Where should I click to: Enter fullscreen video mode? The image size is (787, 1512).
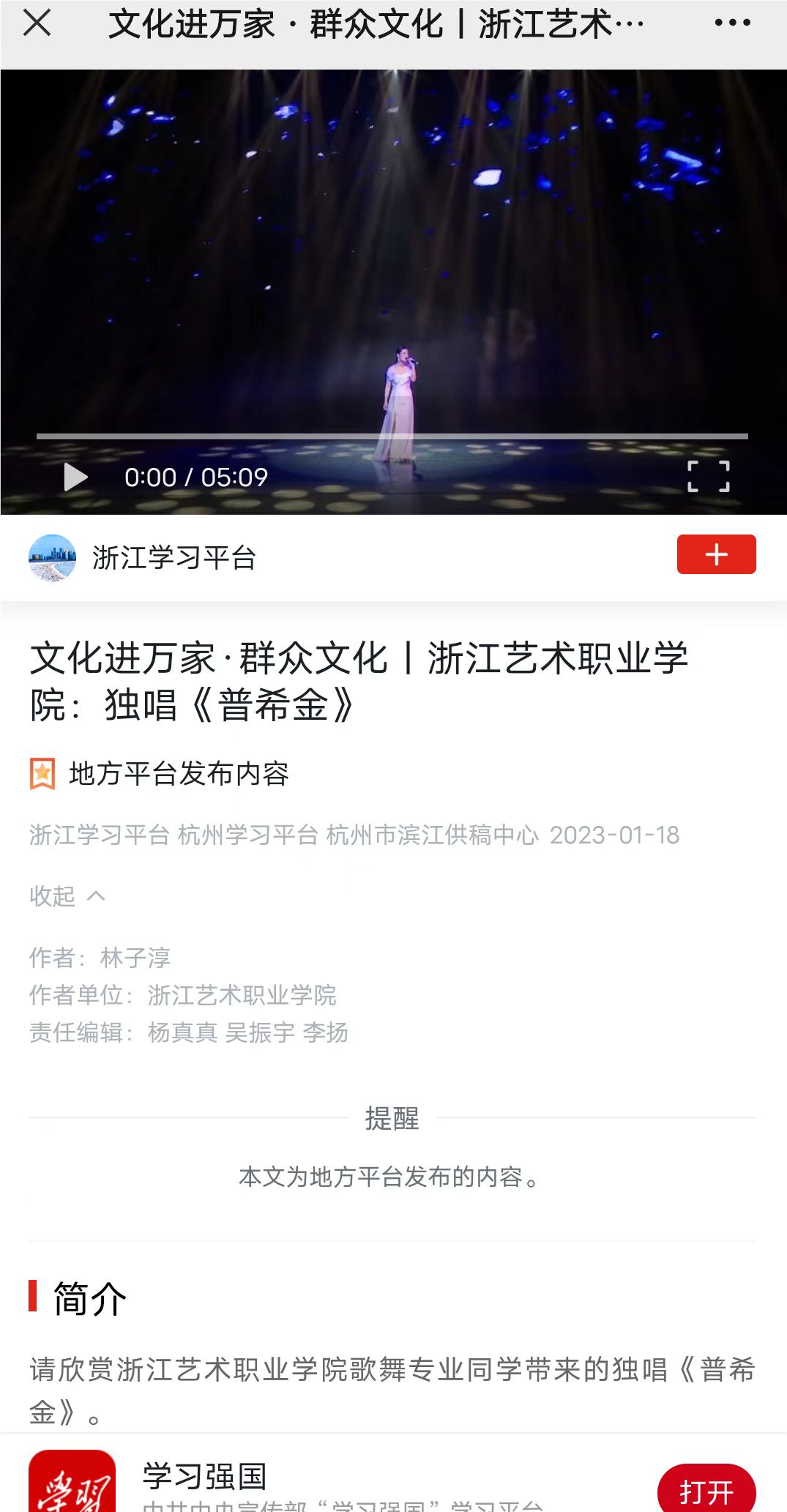708,477
